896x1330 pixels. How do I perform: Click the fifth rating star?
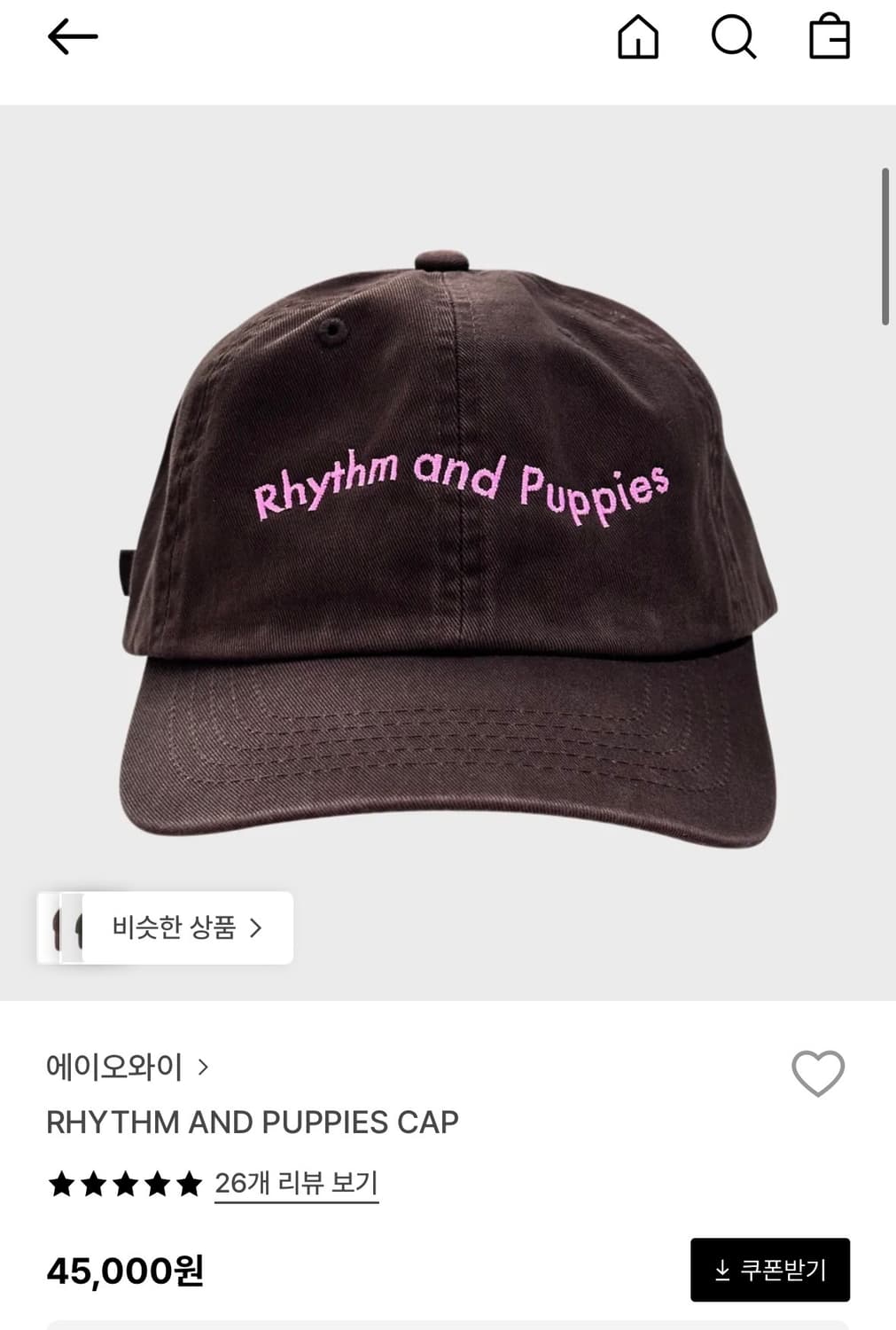pos(190,1183)
